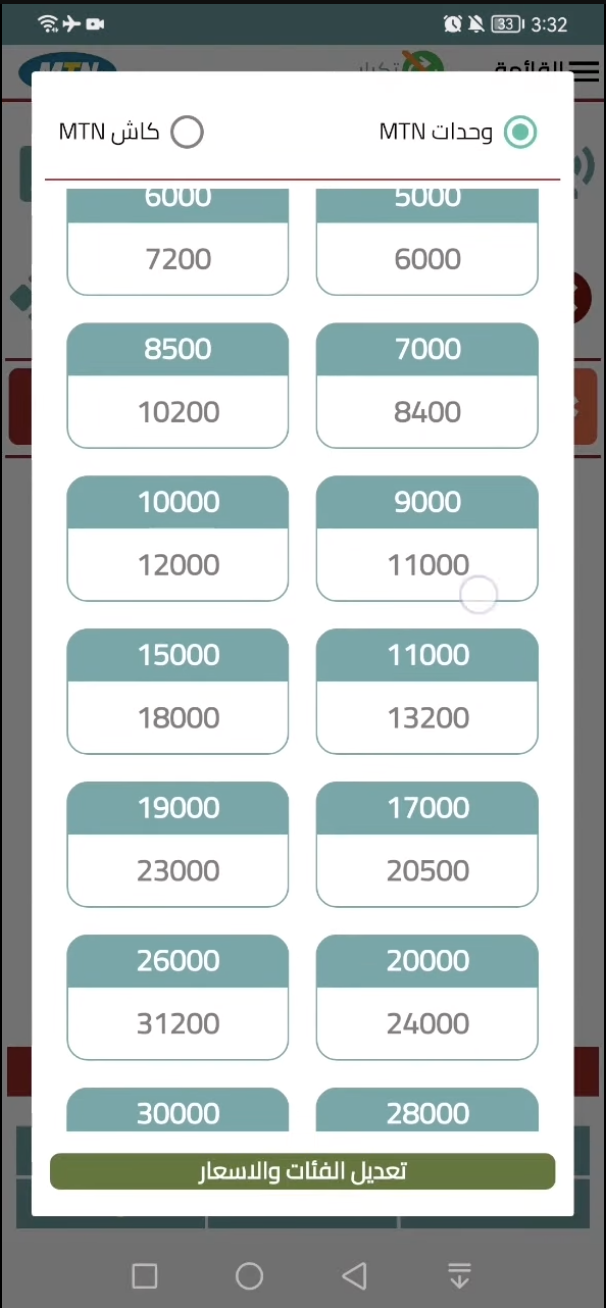Choose the 20000 units card priced 24000
Screen dimensions: 606x1308
tap(427, 997)
